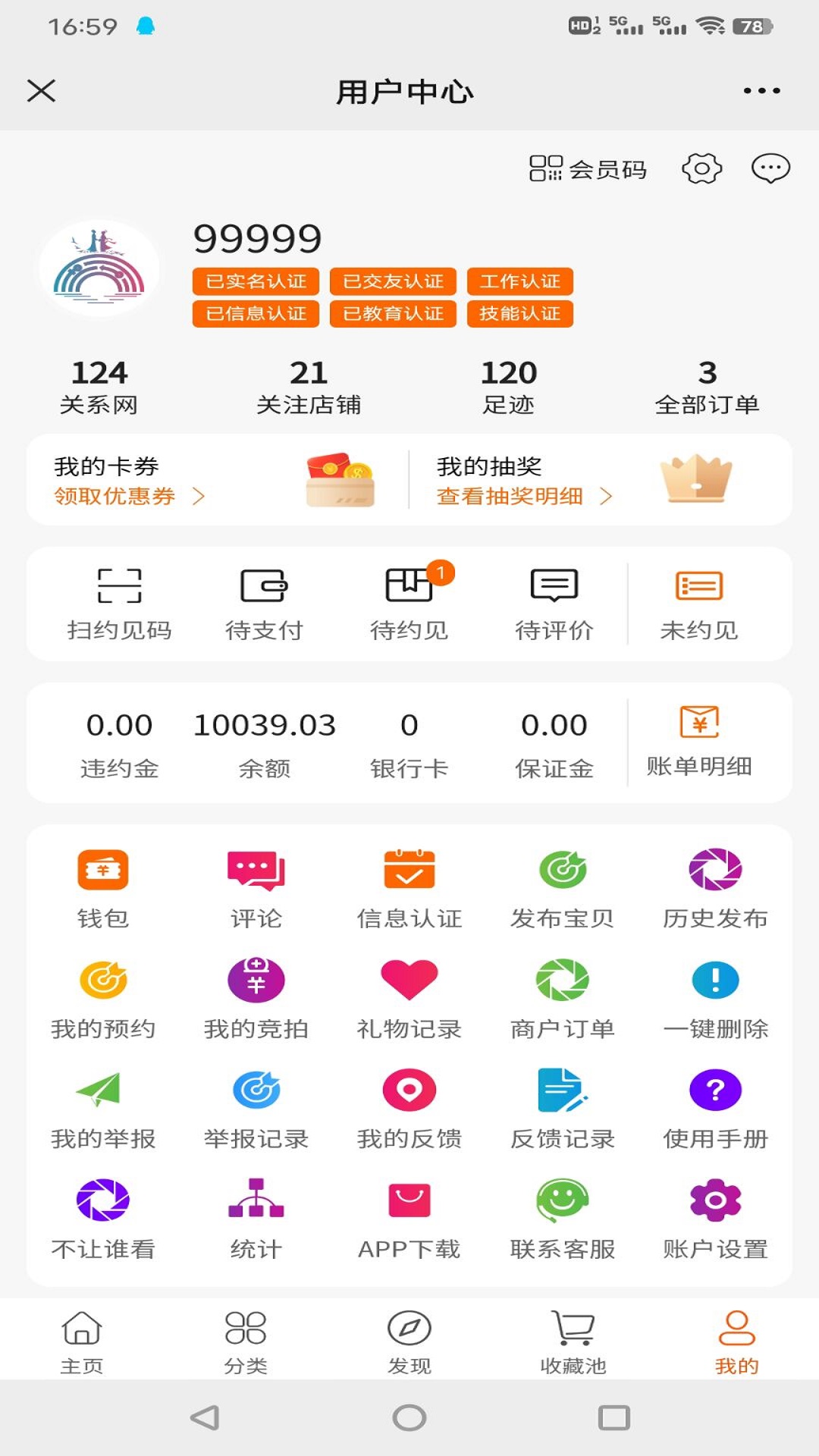Screen dimensions: 819x1456
Task: Open the settings gear icon
Action: [x=701, y=168]
